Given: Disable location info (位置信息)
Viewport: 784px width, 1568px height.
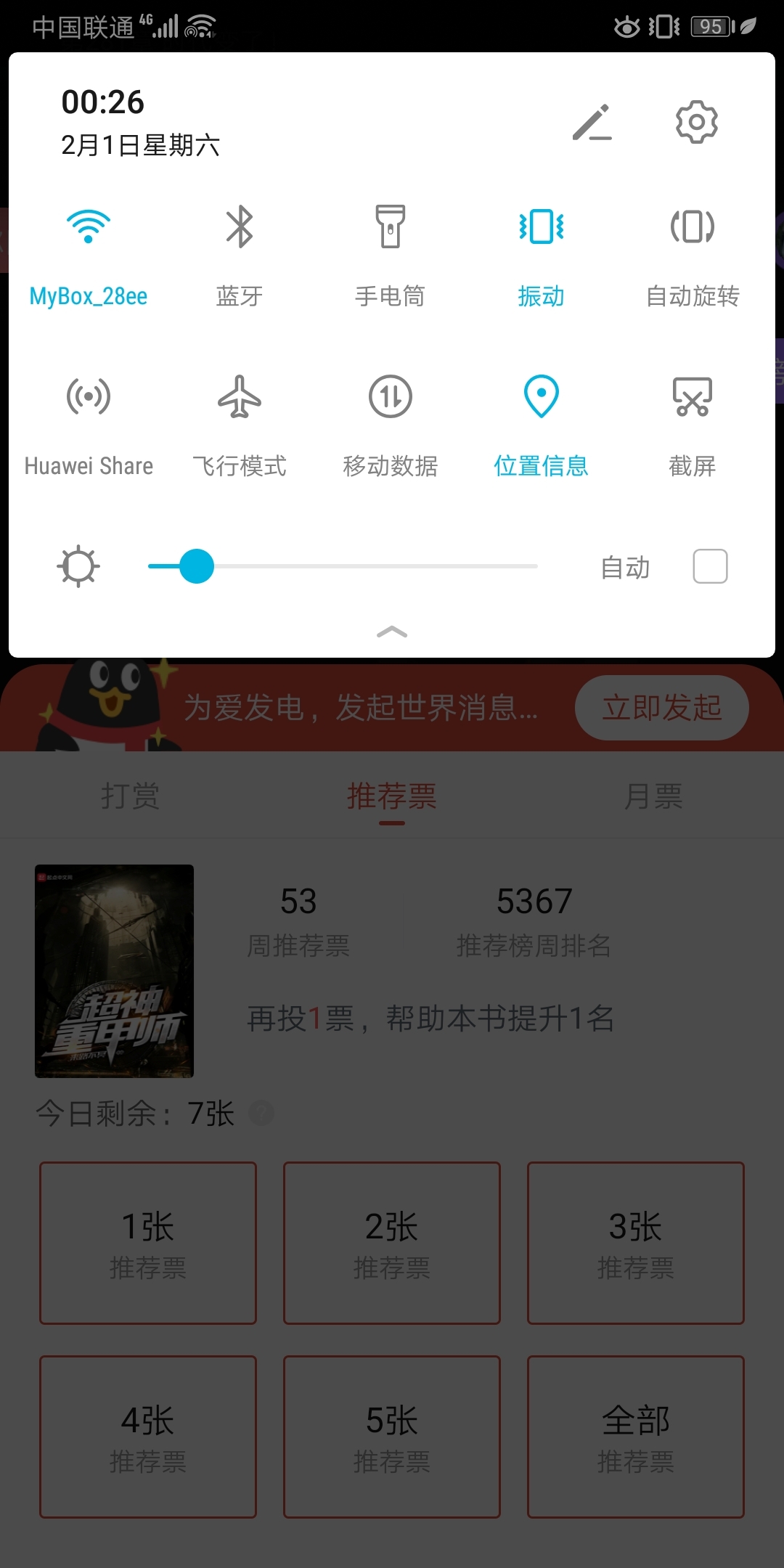Looking at the screenshot, I should [542, 397].
